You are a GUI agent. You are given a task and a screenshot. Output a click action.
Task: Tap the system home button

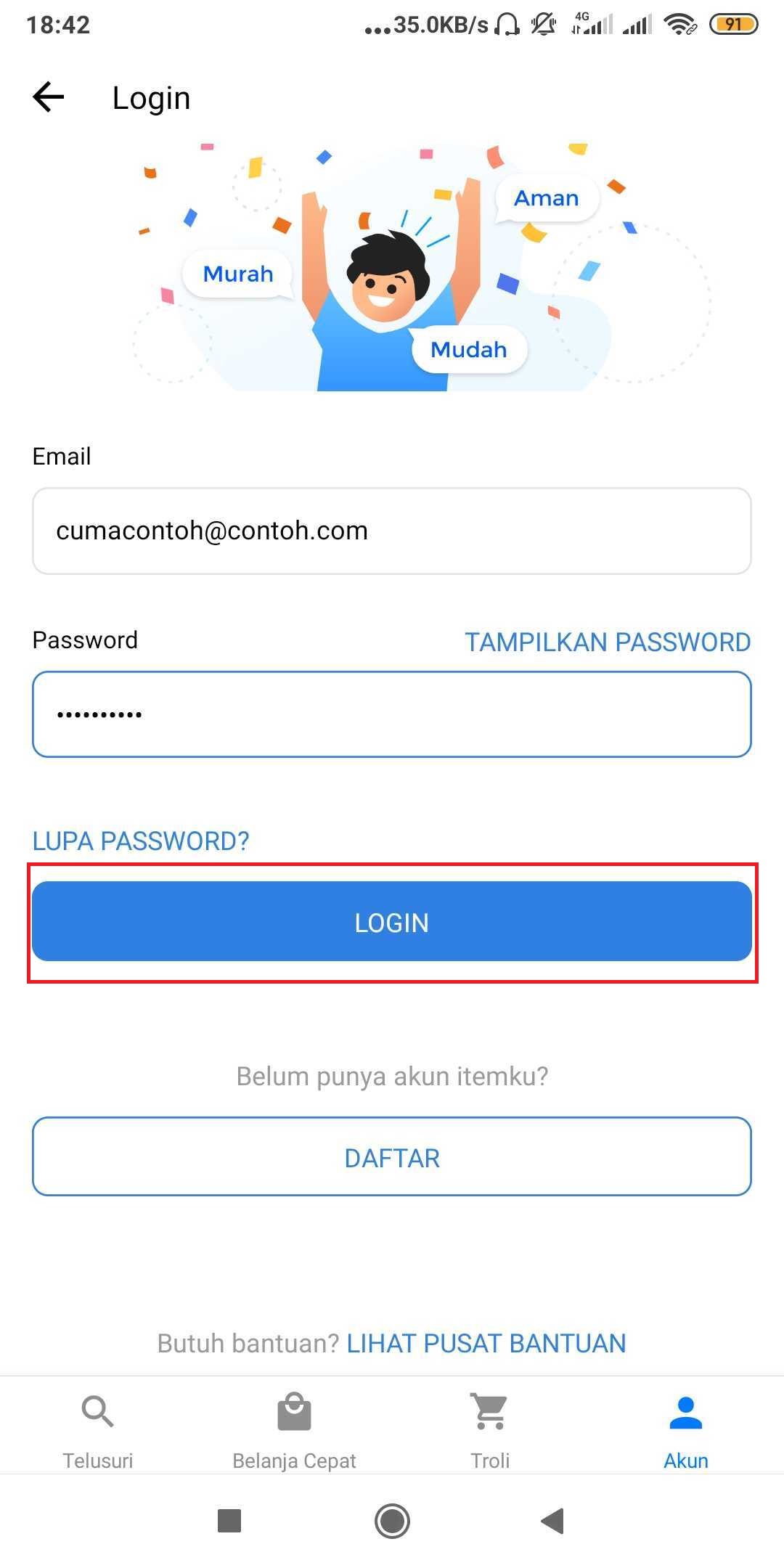pos(392,1521)
